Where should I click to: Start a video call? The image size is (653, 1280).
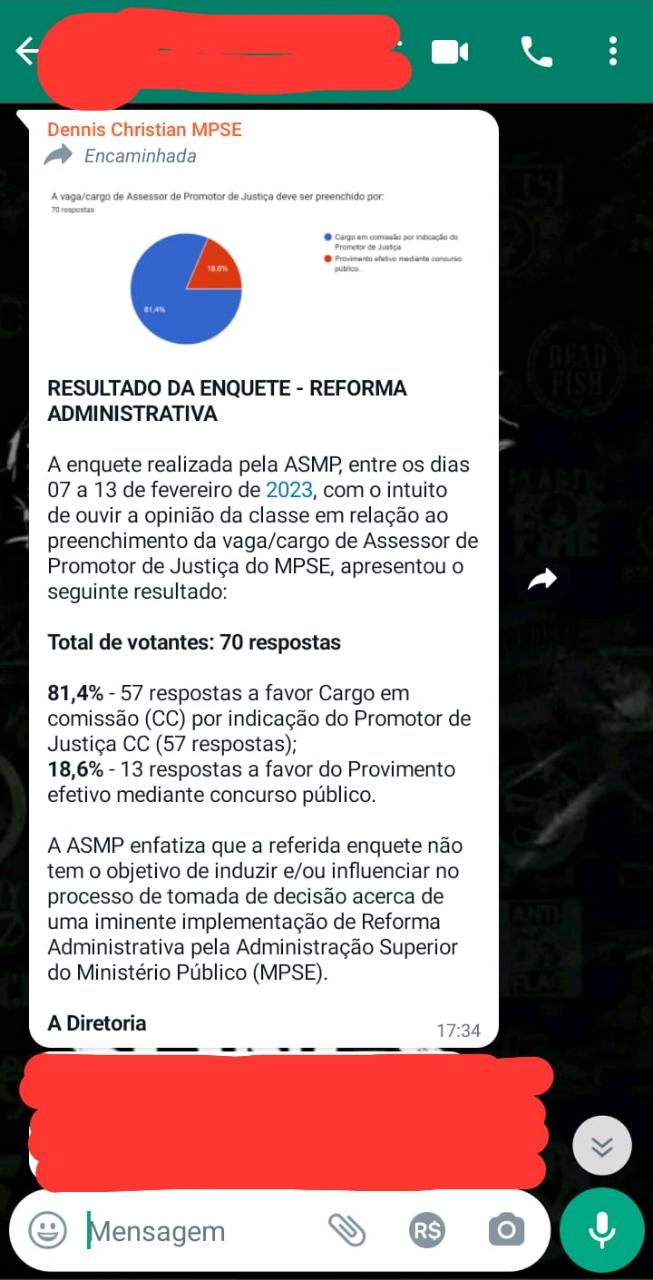450,52
